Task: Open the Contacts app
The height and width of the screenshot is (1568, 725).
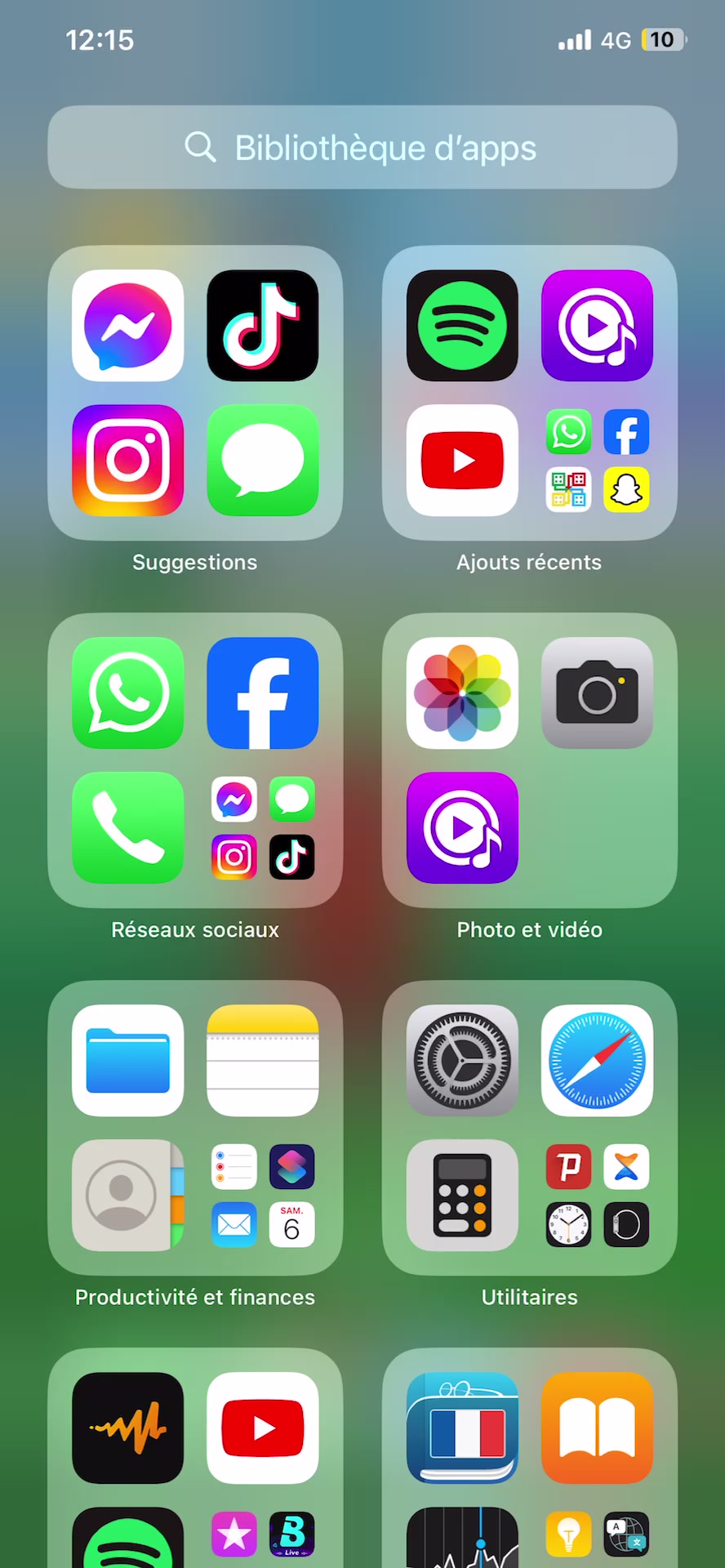Action: coord(128,1195)
